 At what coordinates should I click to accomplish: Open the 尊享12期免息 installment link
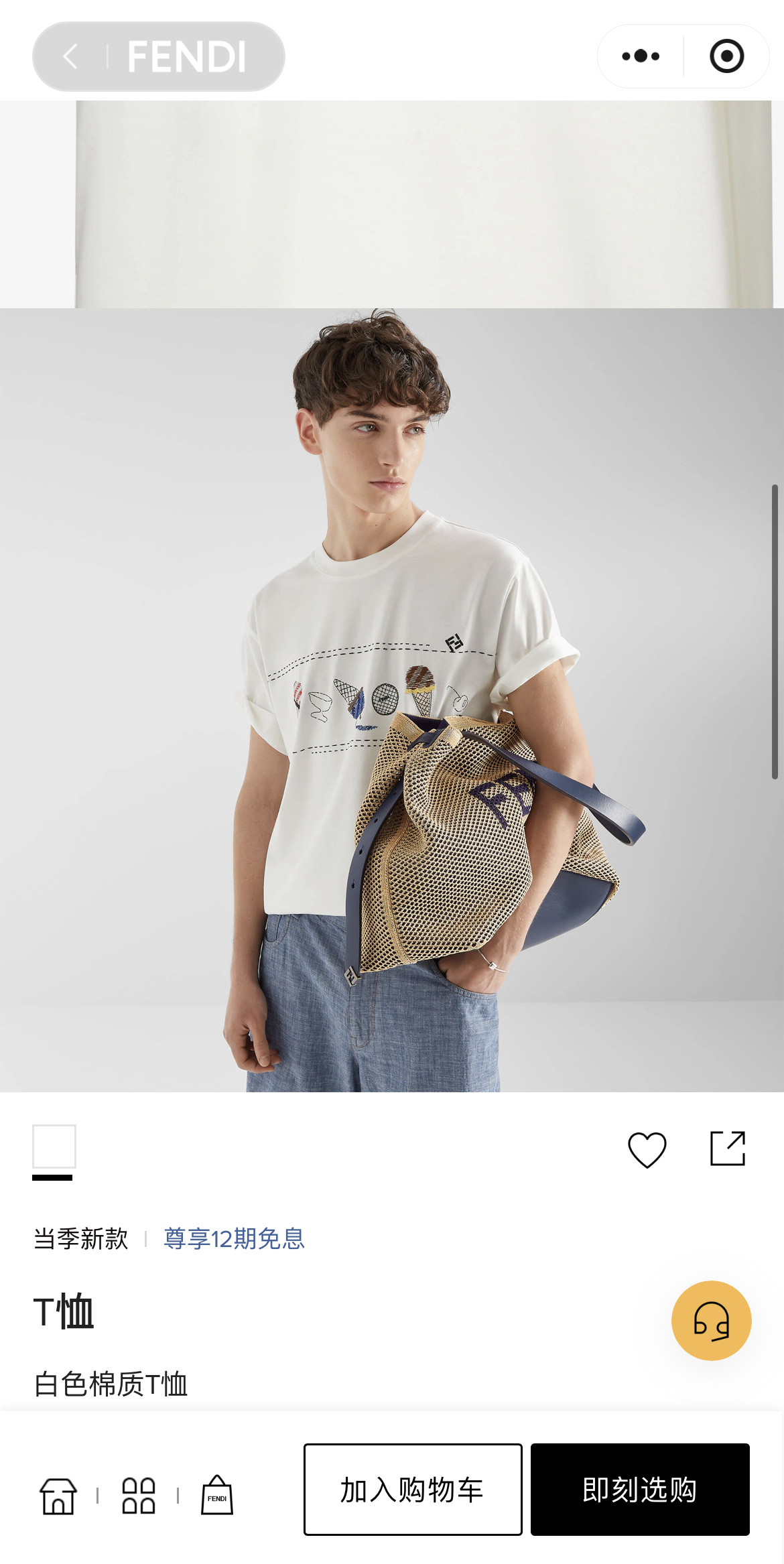click(x=234, y=1238)
